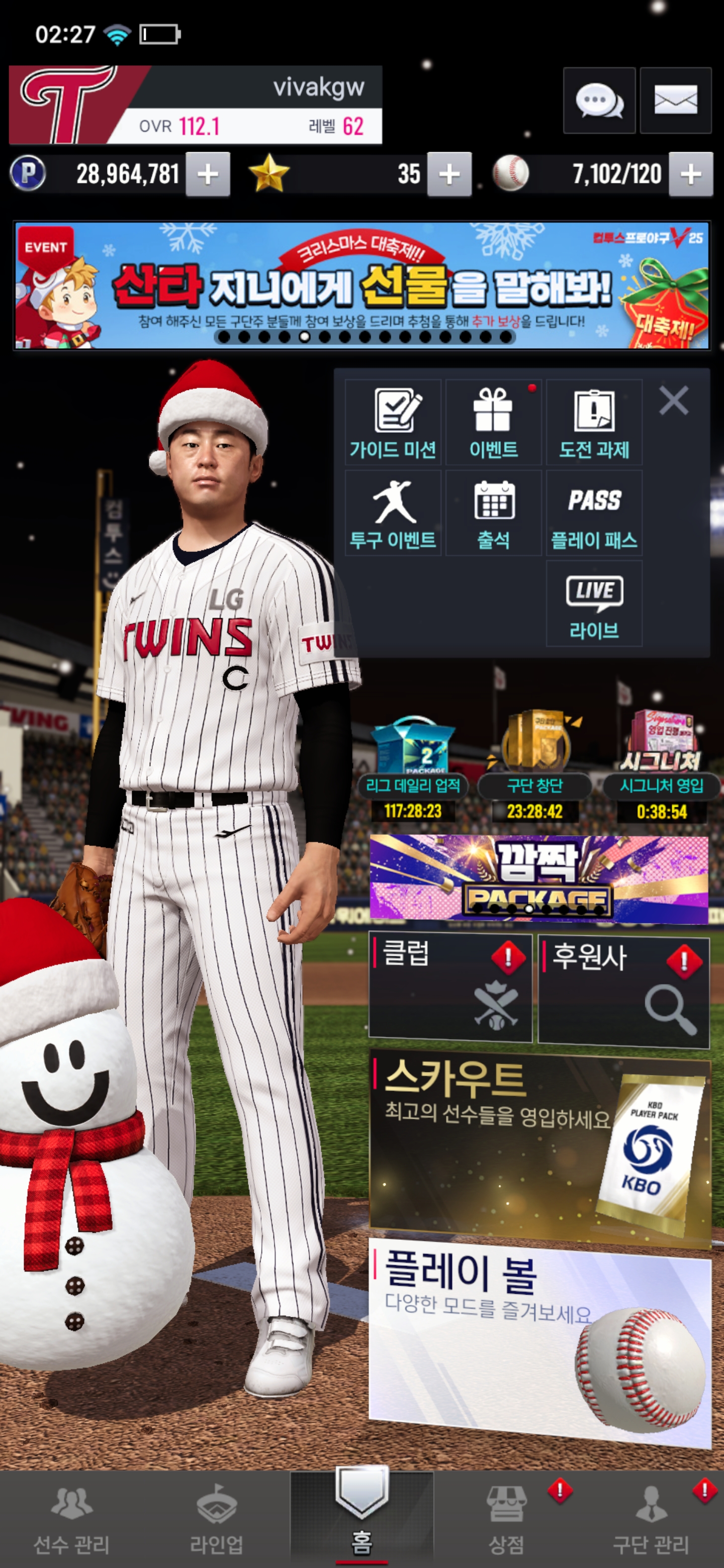Open the 깜짝 PACKAGE banner

click(x=539, y=878)
